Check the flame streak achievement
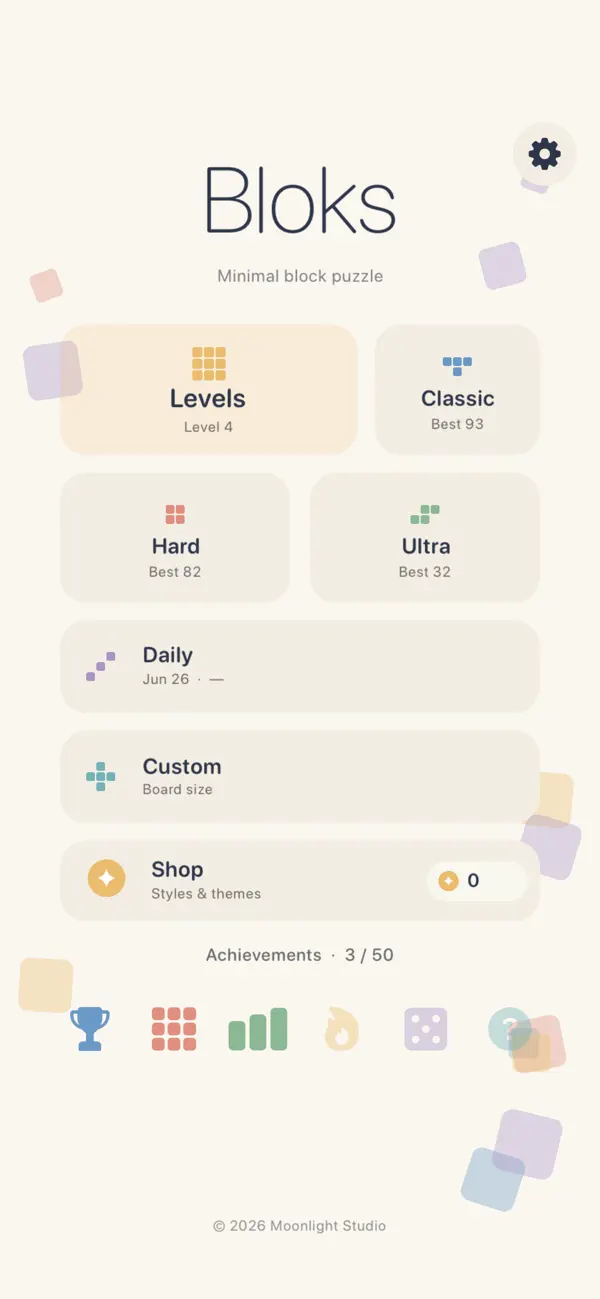The height and width of the screenshot is (1299, 600). pos(342,1029)
